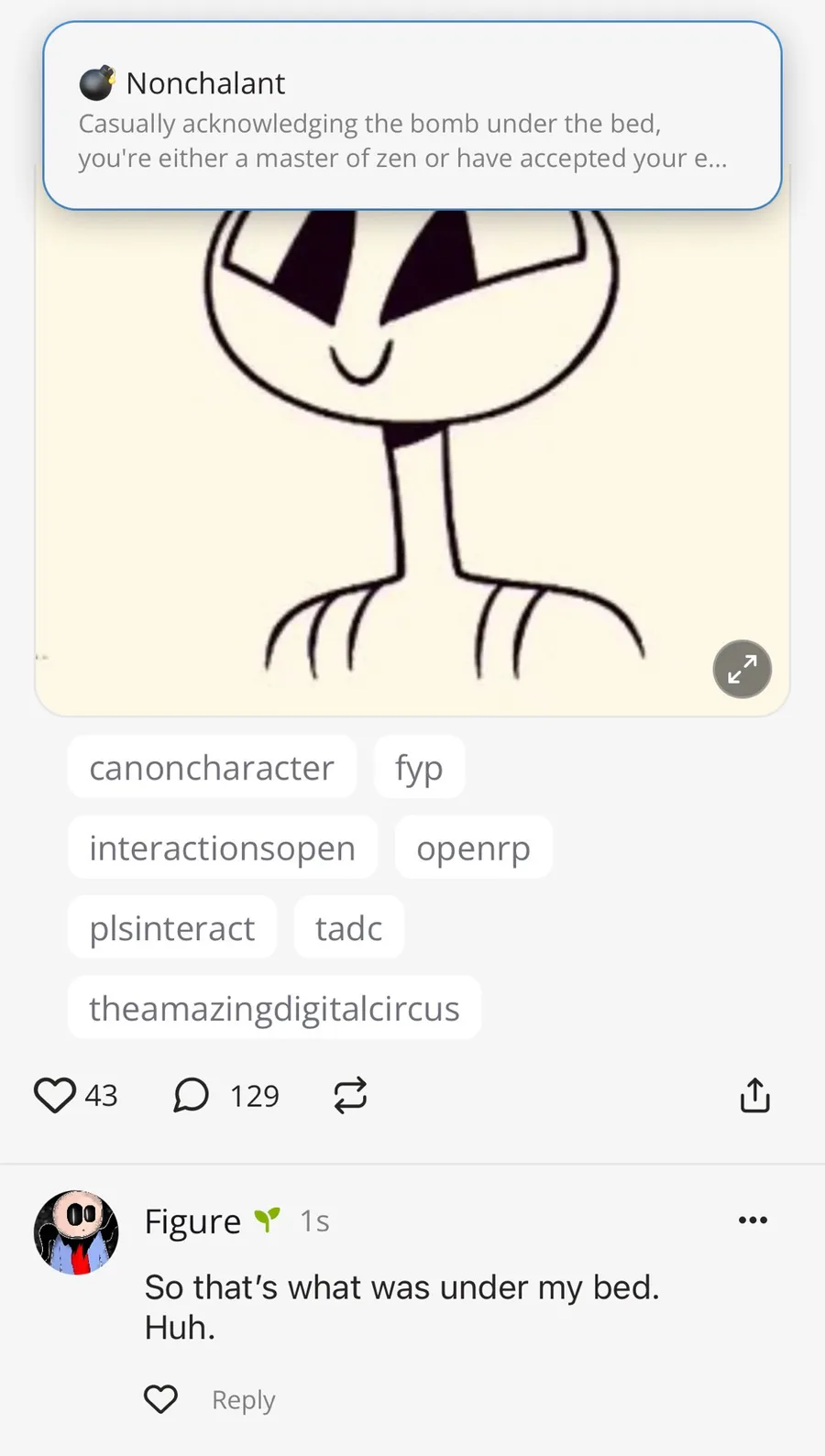
Task: Open Figure's profile picture
Action: [76, 1232]
